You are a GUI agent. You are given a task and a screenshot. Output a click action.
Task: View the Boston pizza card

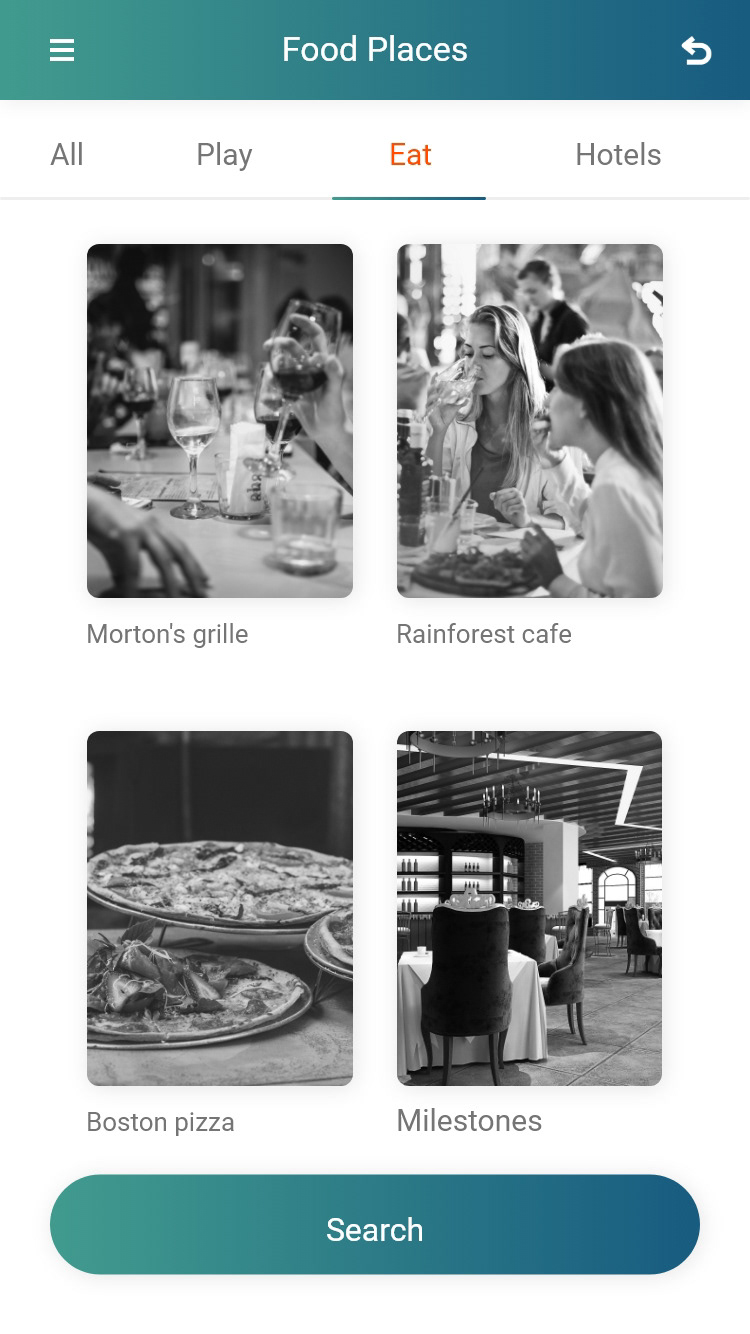[220, 908]
